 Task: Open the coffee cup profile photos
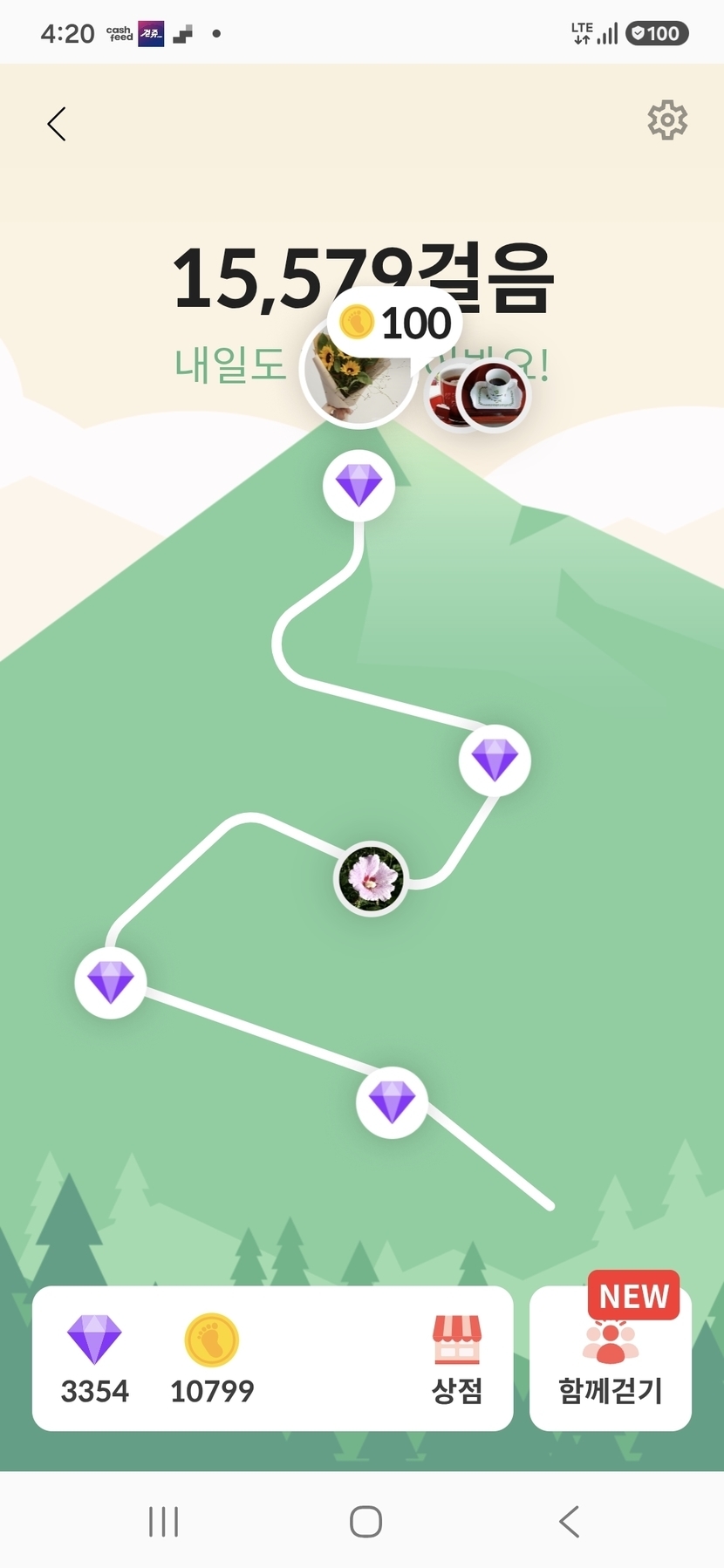click(x=477, y=395)
